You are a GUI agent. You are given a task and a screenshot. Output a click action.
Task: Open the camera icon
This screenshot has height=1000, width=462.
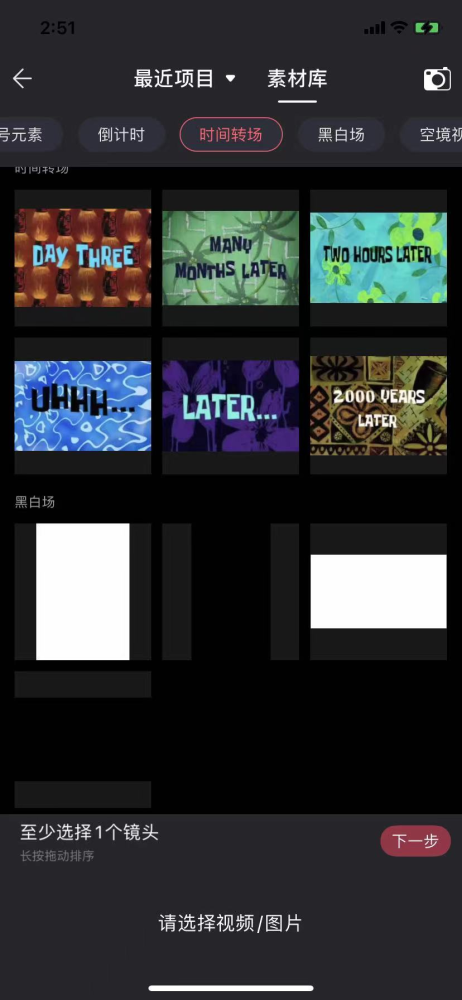coord(437,78)
